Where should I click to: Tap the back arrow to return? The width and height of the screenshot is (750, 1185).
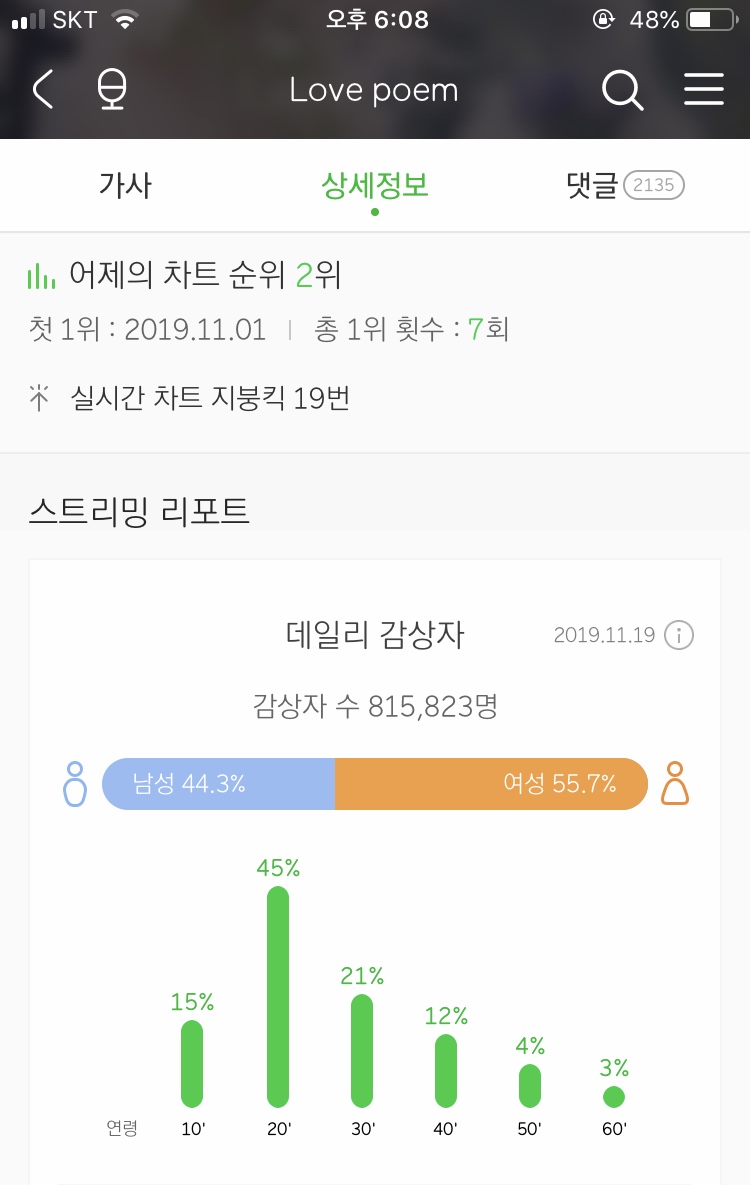(x=40, y=89)
